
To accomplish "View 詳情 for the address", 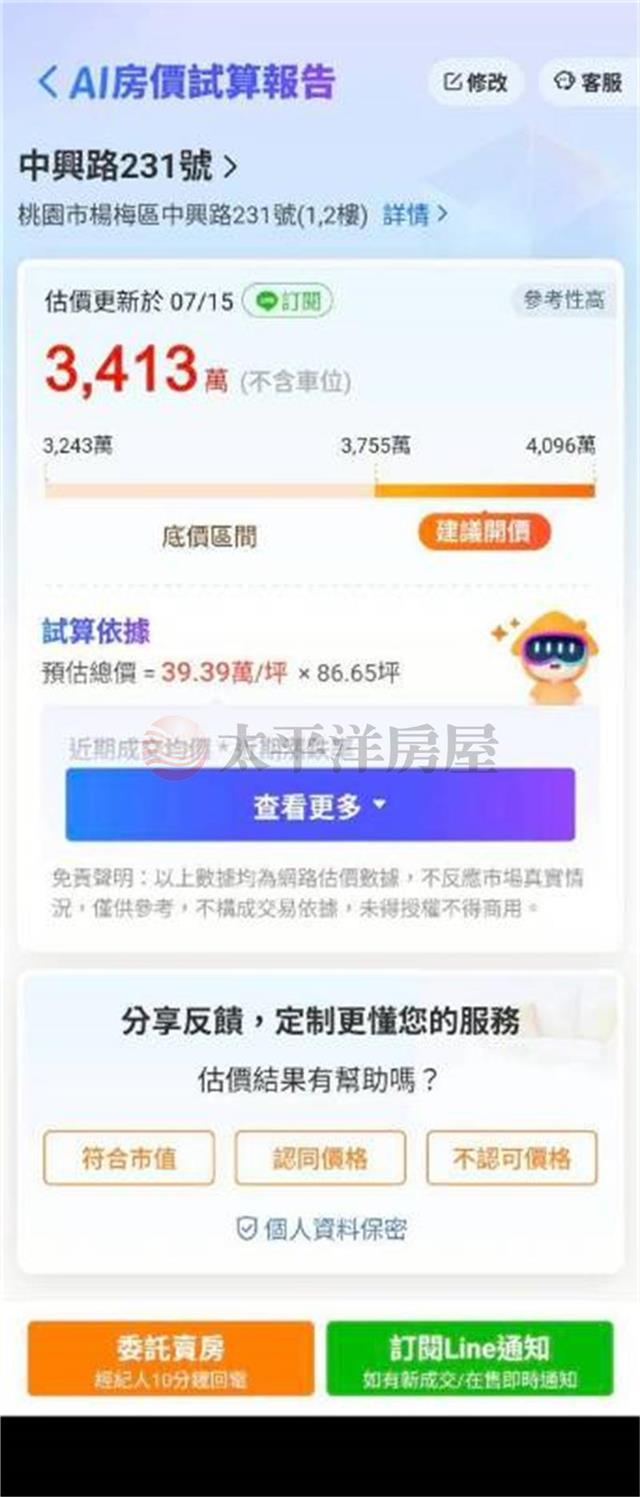I will pyautogui.click(x=414, y=214).
